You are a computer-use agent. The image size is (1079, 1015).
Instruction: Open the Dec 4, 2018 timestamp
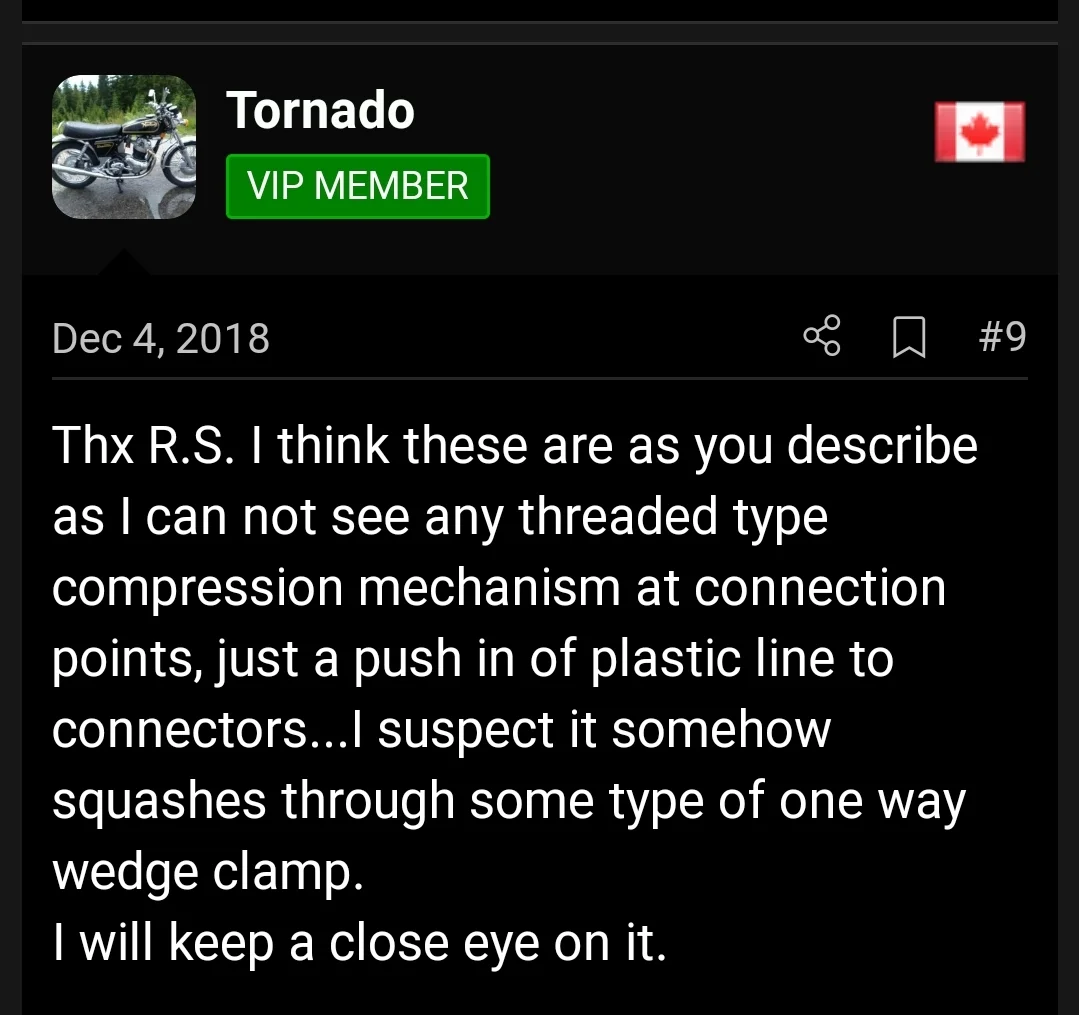pos(161,338)
